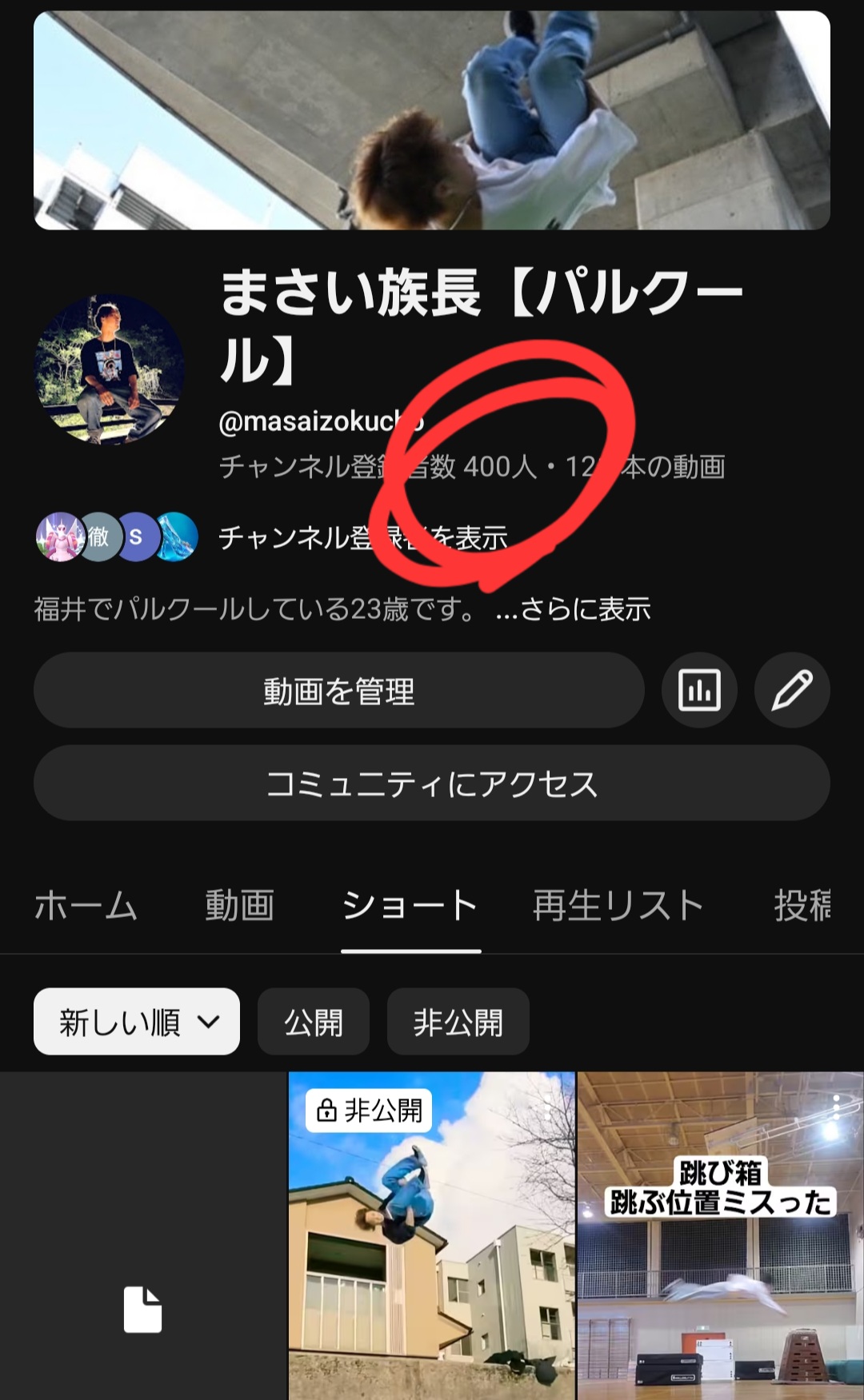The height and width of the screenshot is (1400, 864).
Task: Switch to the 投稿 tab
Action: (x=802, y=906)
